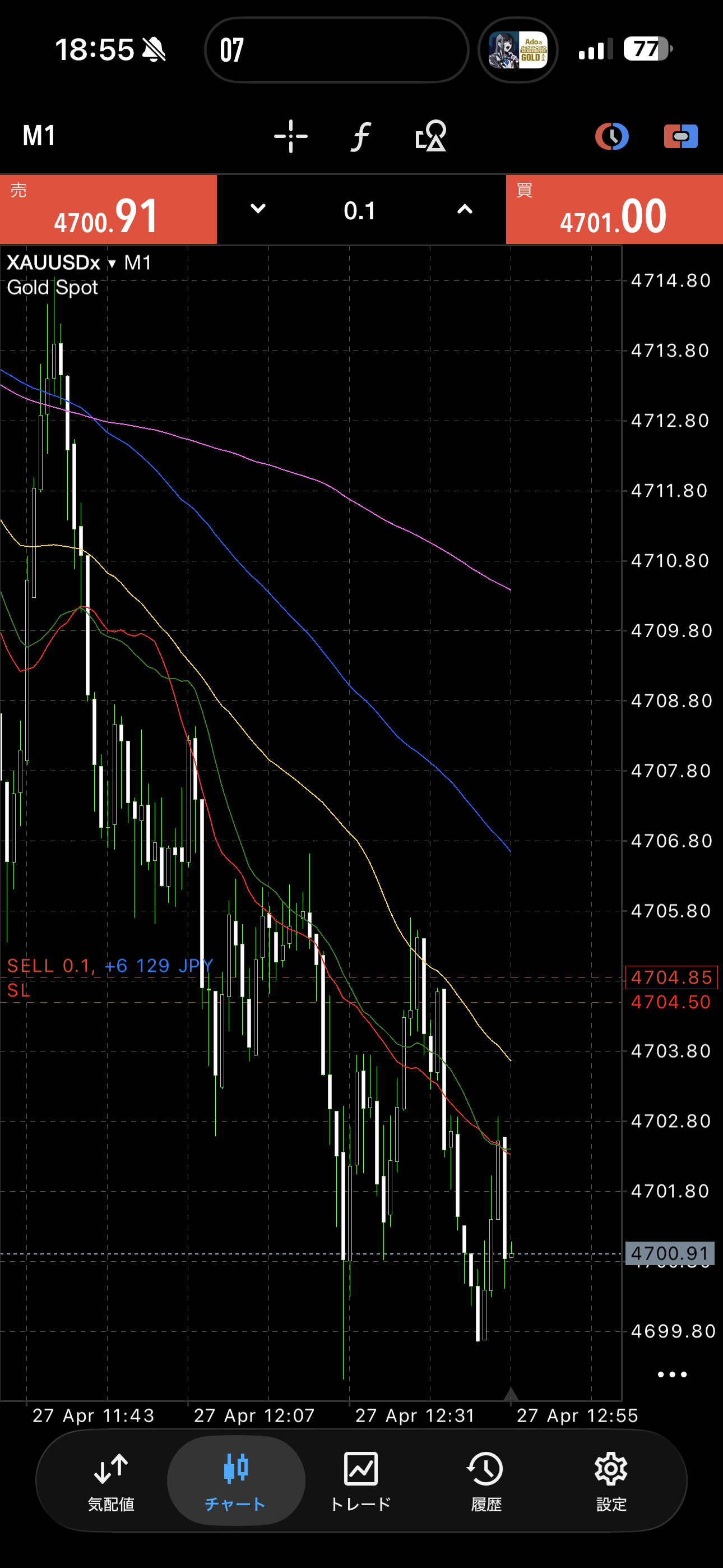Buy at 4701.00
The height and width of the screenshot is (1568, 723).
point(614,210)
